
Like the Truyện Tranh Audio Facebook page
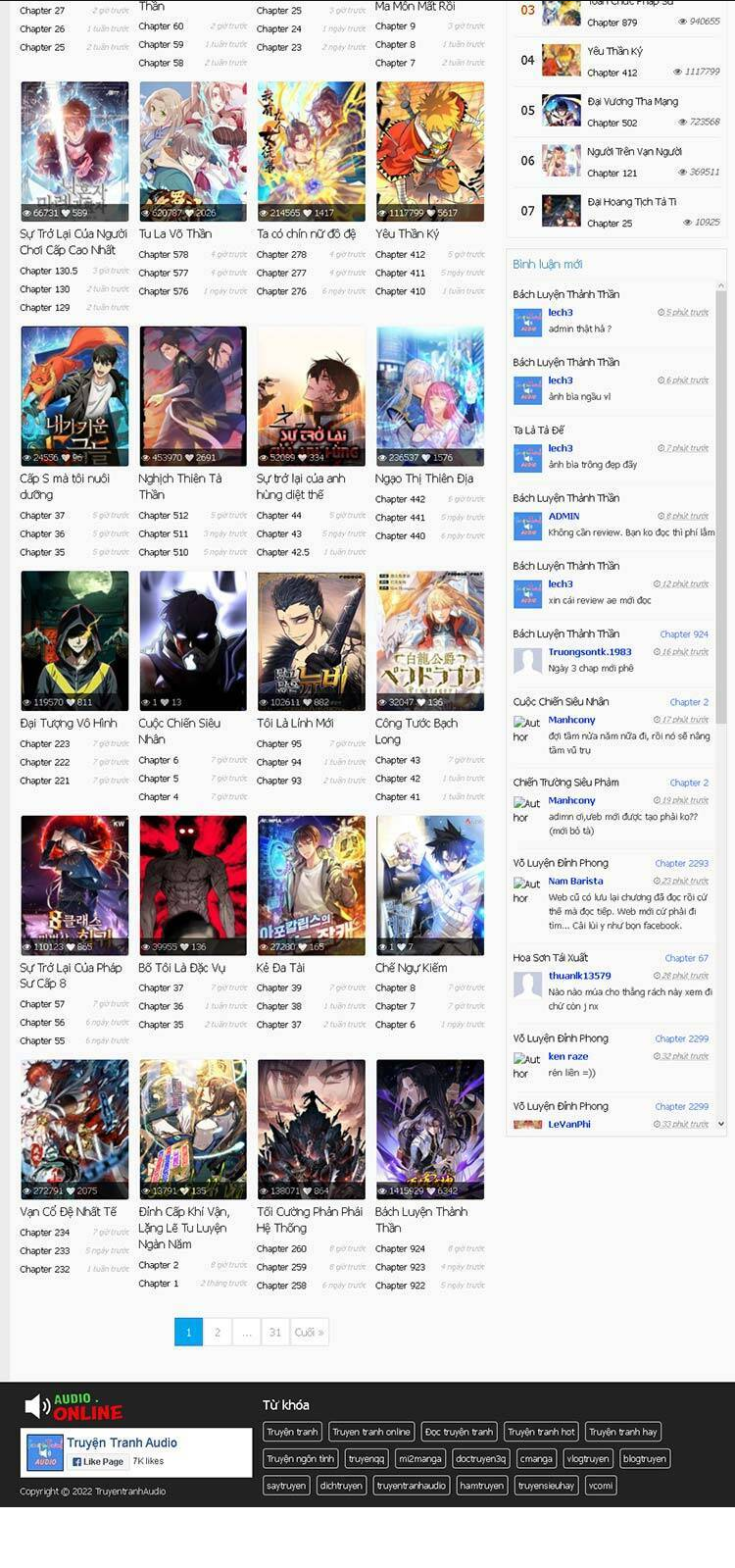click(x=97, y=1461)
